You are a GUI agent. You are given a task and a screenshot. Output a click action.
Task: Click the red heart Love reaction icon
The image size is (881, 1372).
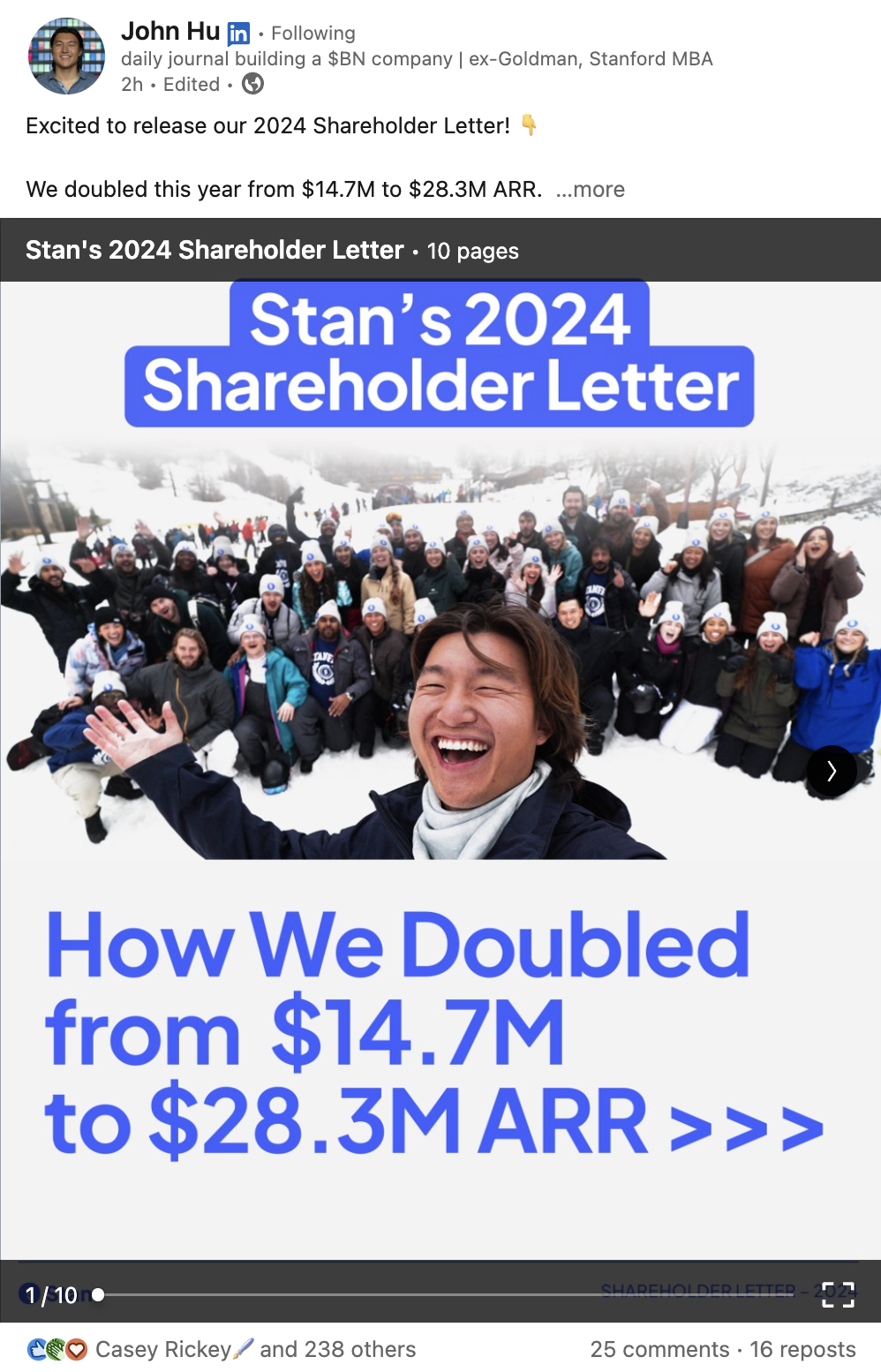[x=76, y=1349]
